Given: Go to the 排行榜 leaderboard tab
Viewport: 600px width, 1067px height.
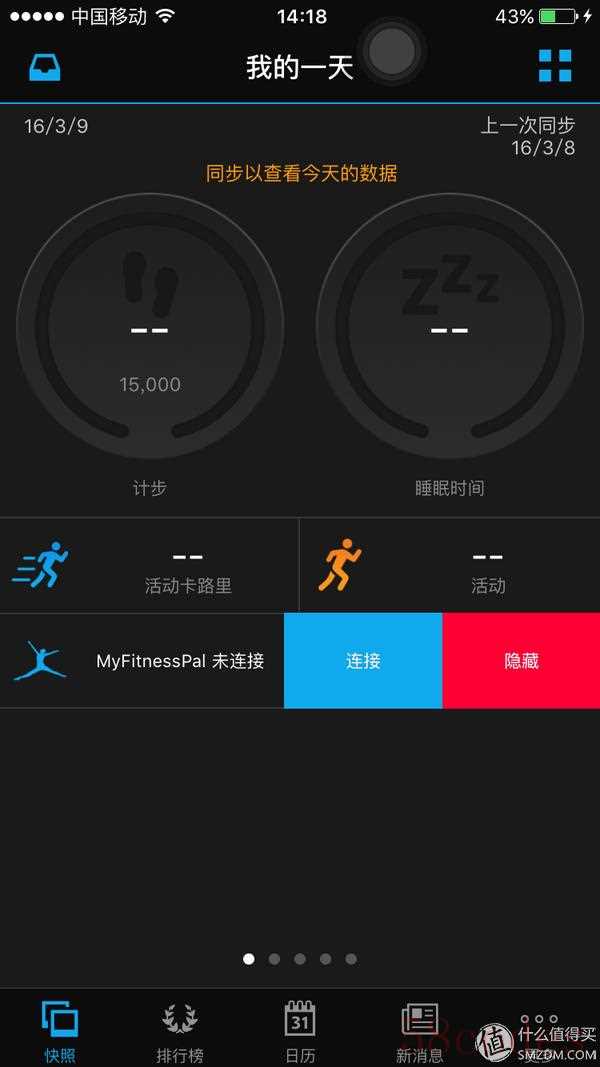Looking at the screenshot, I should [180, 1029].
